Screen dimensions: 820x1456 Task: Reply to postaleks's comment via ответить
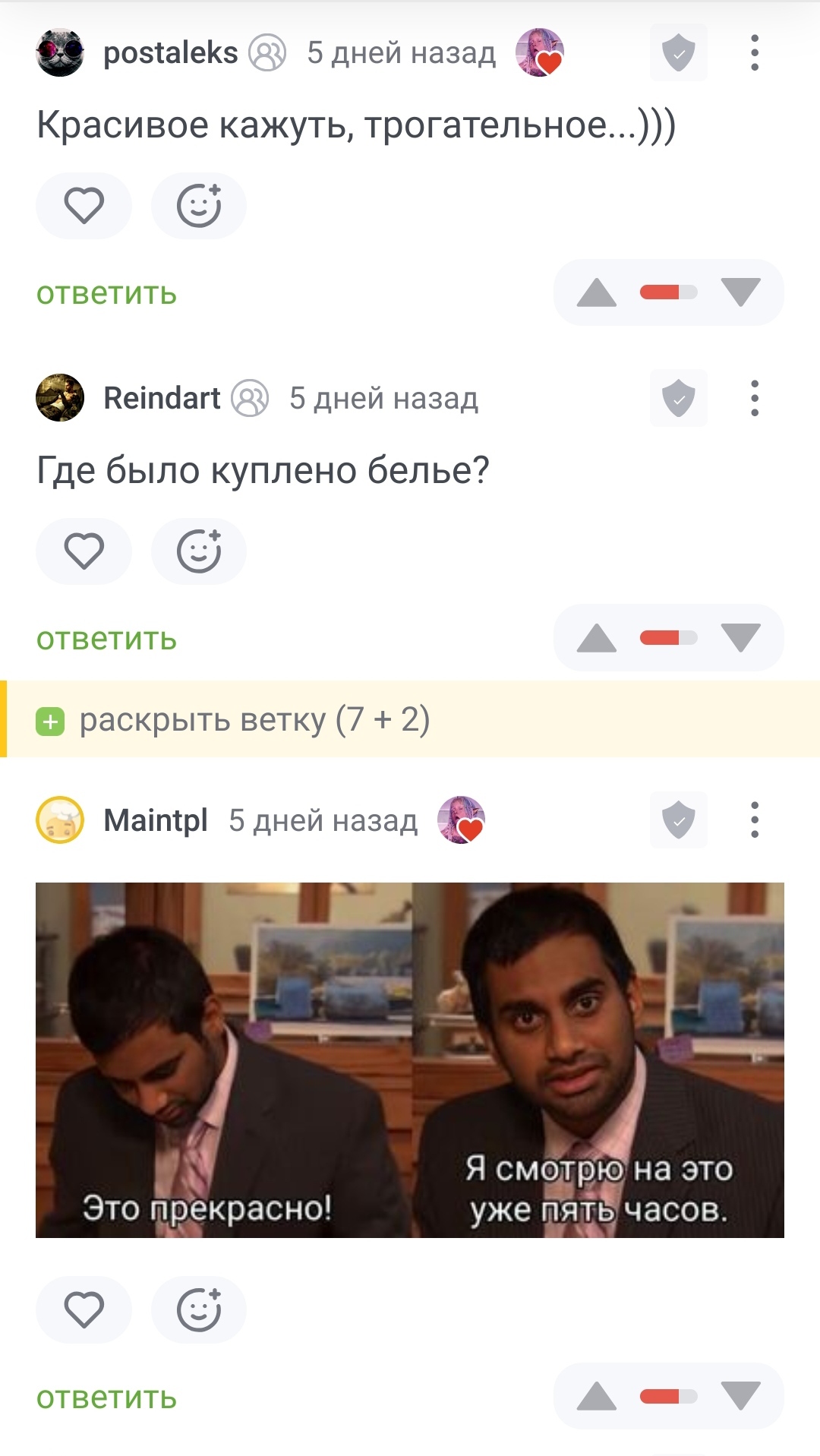[x=106, y=293]
